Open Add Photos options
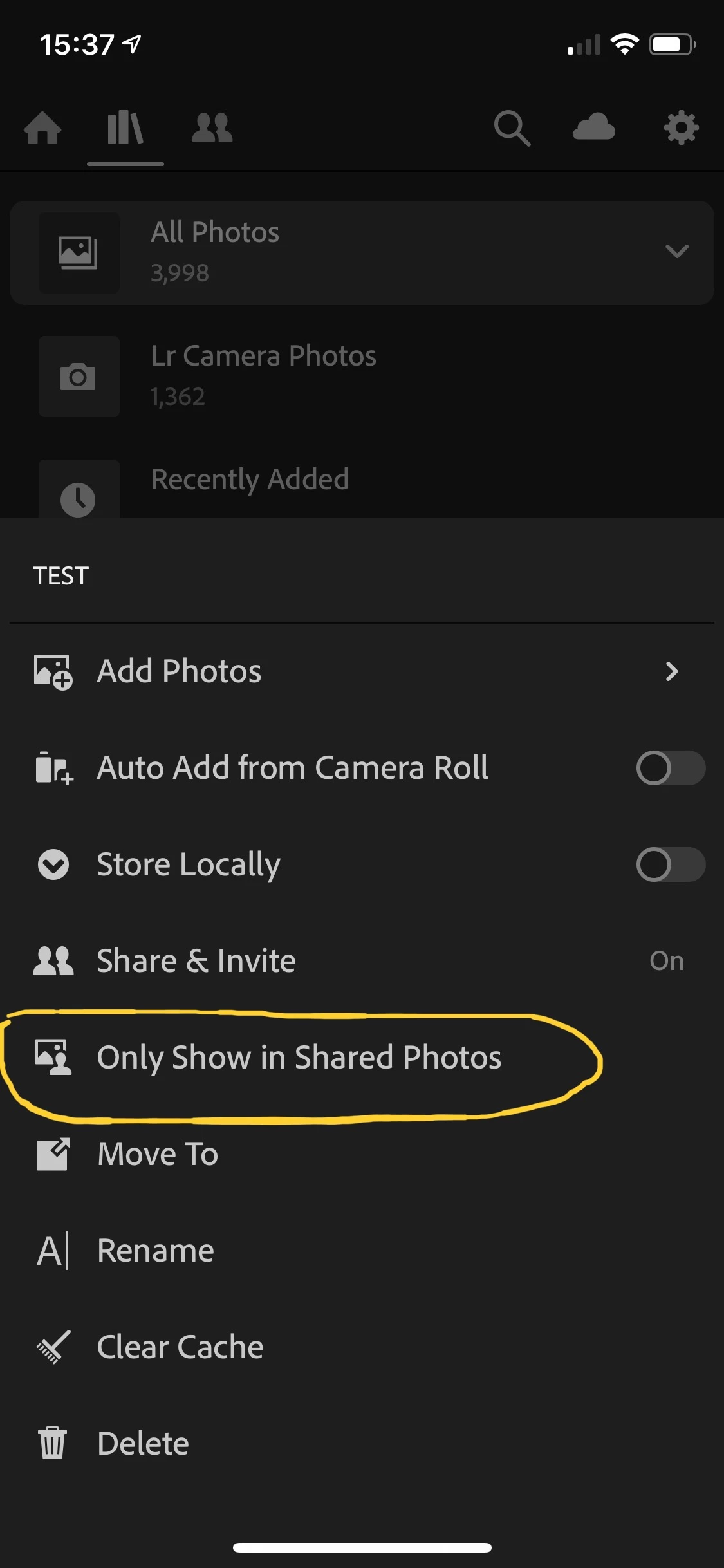 360,671
